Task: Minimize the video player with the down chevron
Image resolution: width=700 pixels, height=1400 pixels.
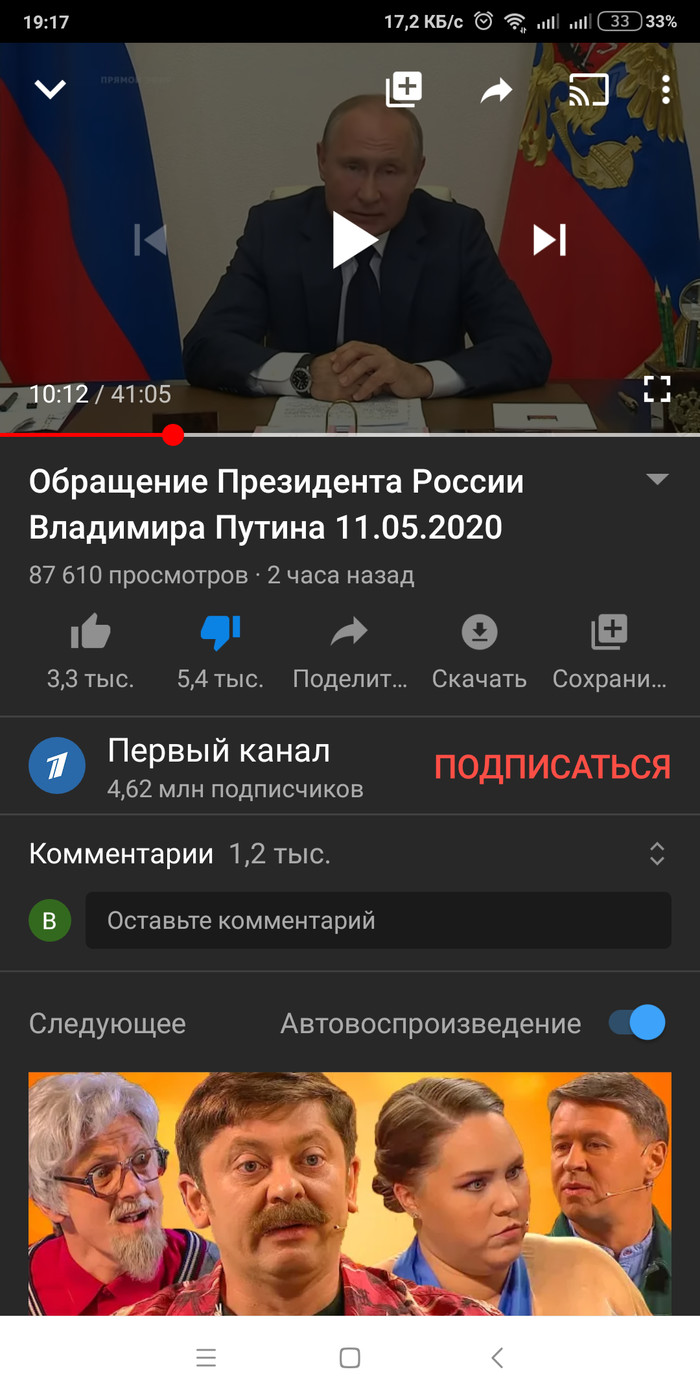Action: tap(50, 90)
